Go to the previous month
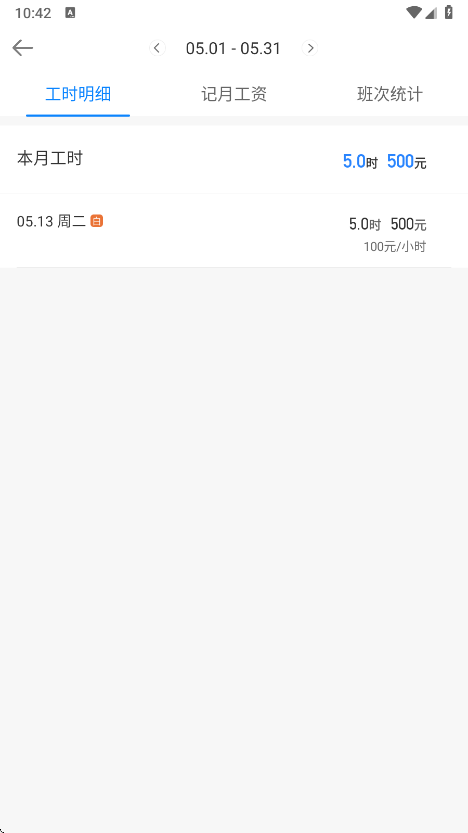Image resolution: width=468 pixels, height=833 pixels. tap(157, 48)
